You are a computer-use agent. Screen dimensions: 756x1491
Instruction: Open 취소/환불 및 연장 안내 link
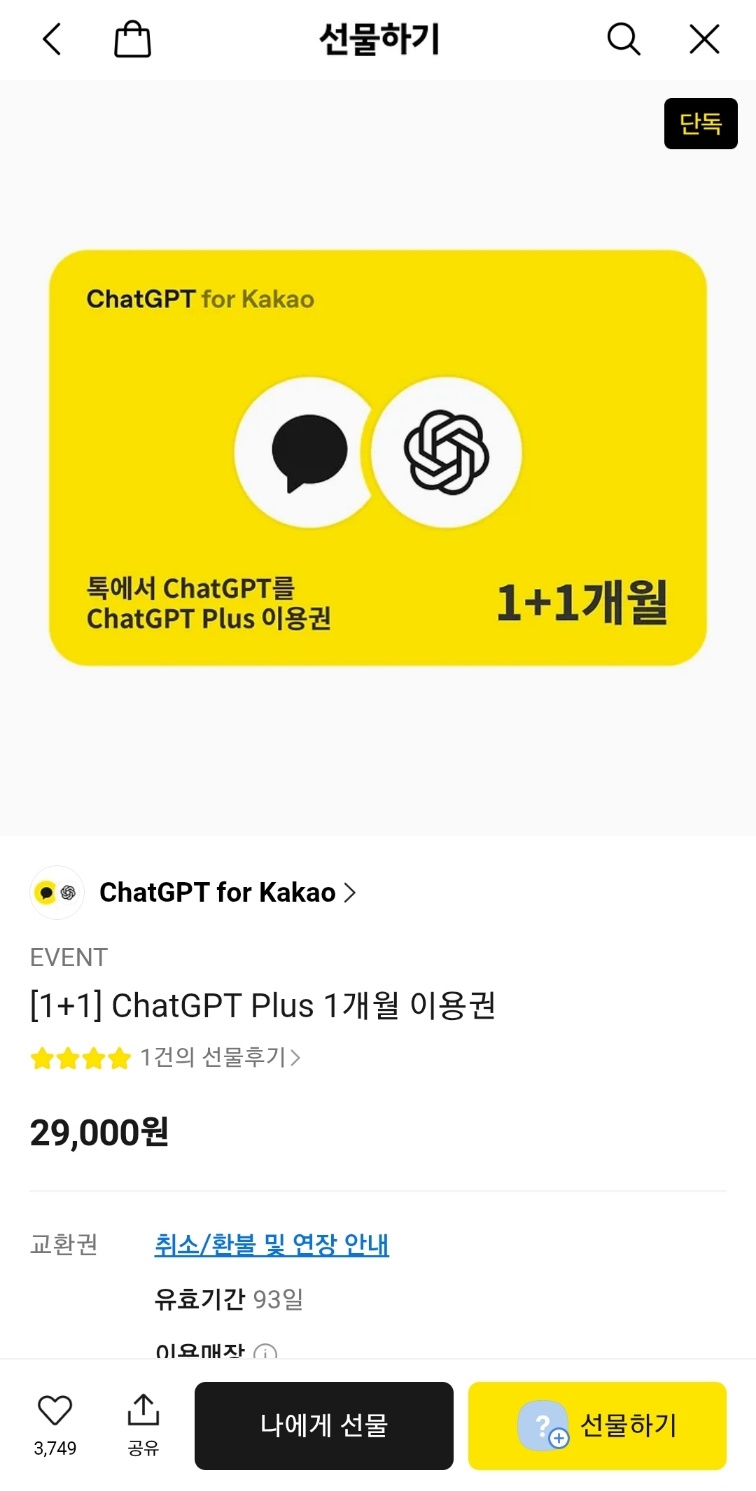[270, 1244]
